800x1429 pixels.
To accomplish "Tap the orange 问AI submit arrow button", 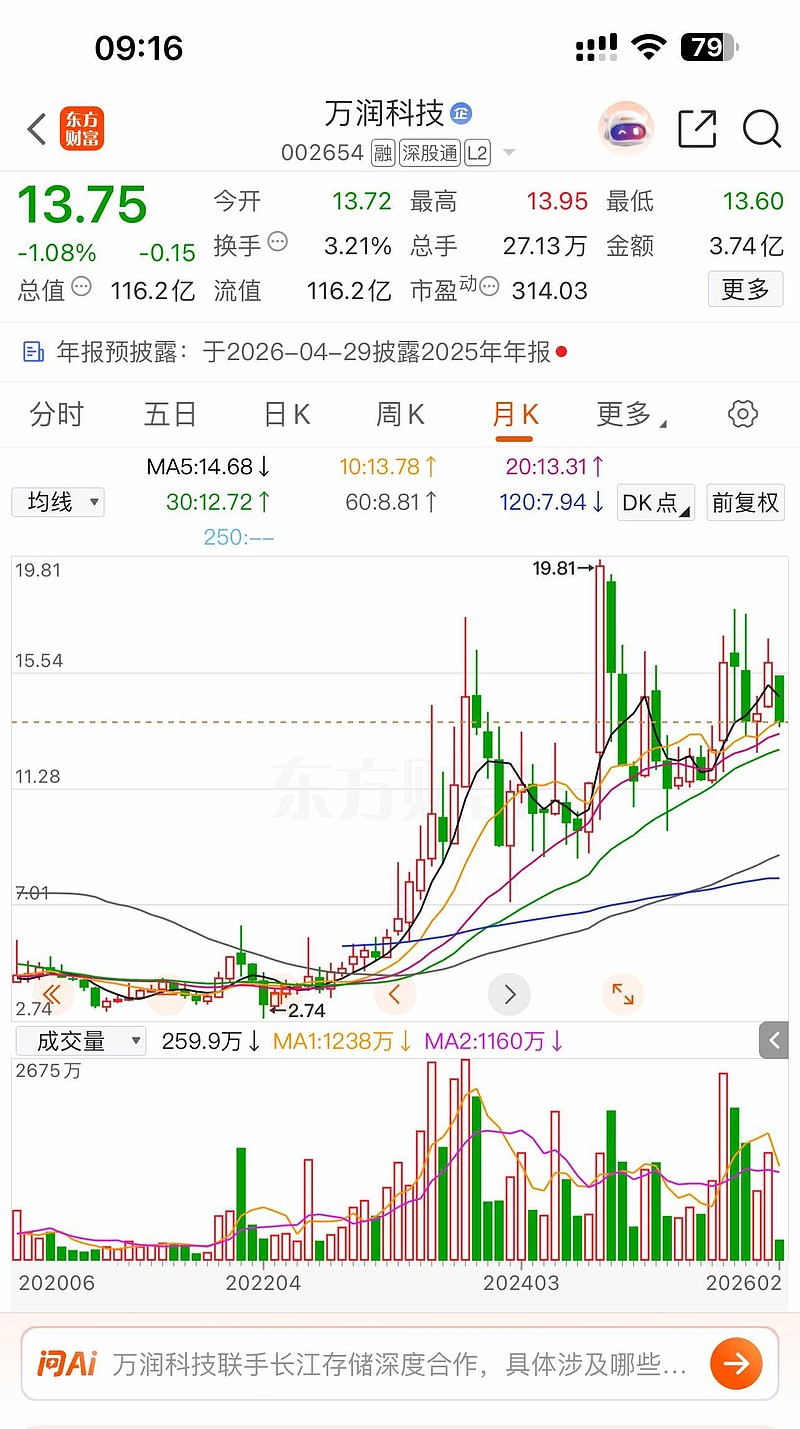I will 737,1363.
